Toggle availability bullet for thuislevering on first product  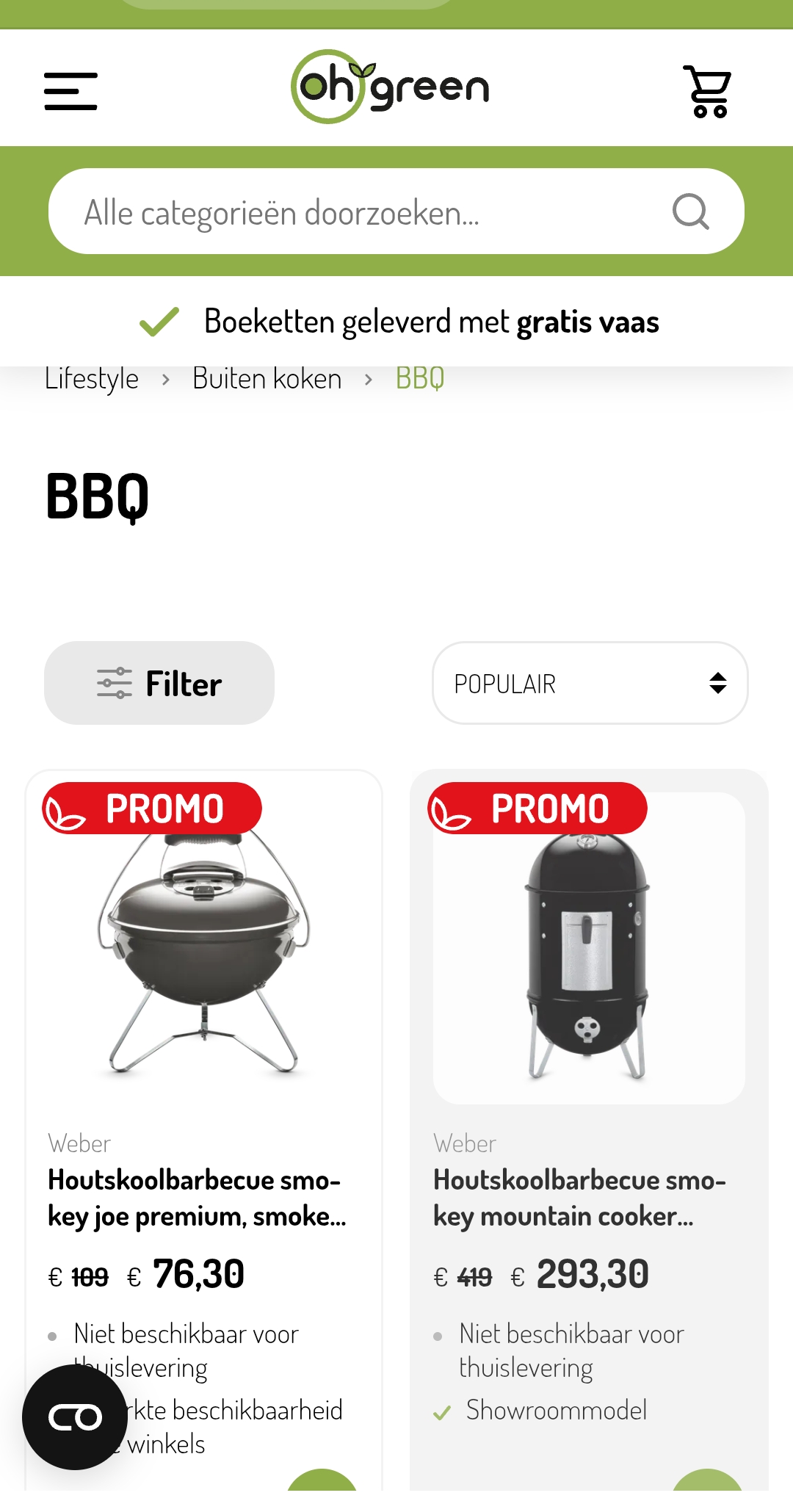51,1335
